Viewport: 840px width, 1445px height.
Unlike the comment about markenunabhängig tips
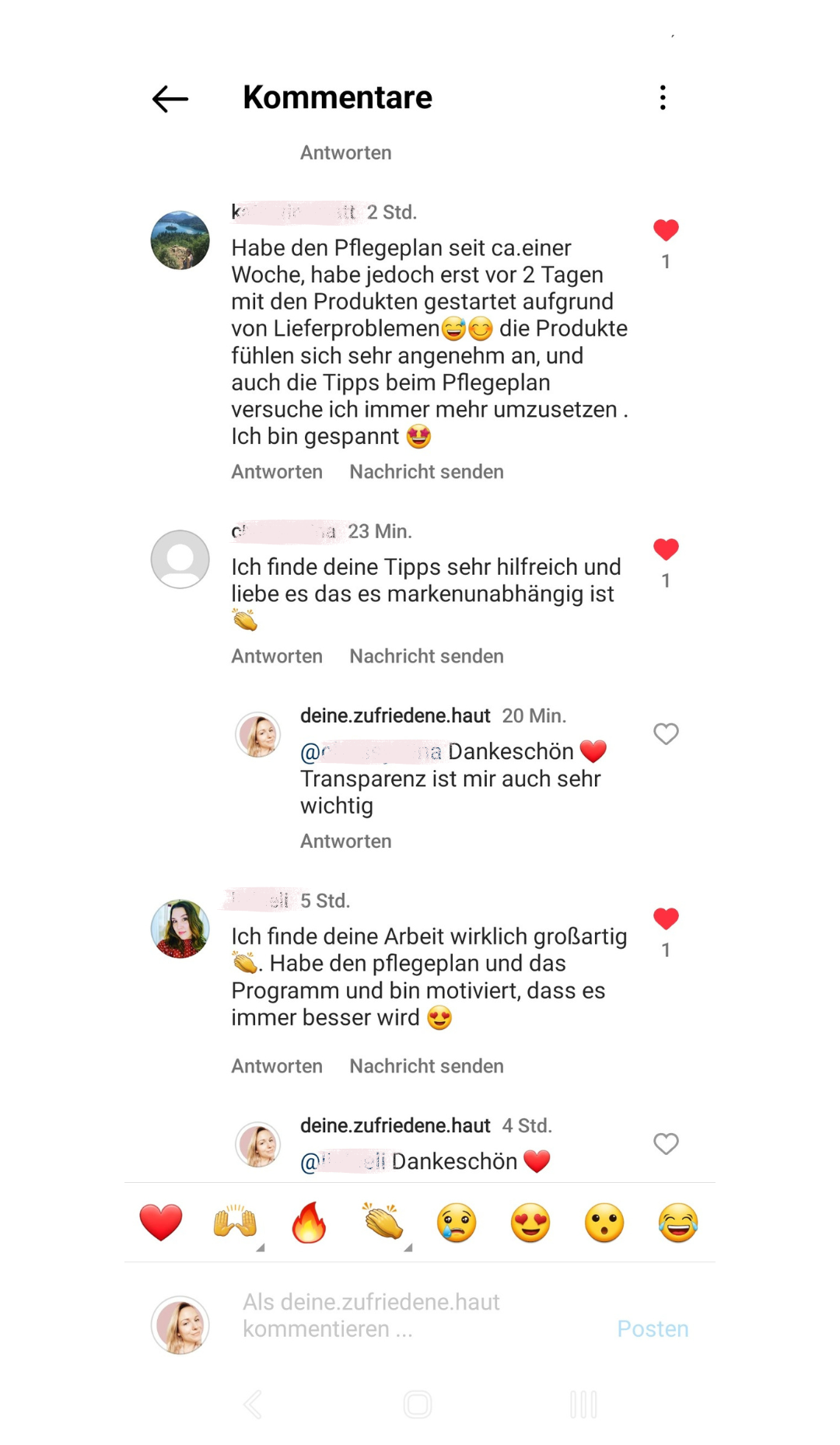pyautogui.click(x=666, y=549)
